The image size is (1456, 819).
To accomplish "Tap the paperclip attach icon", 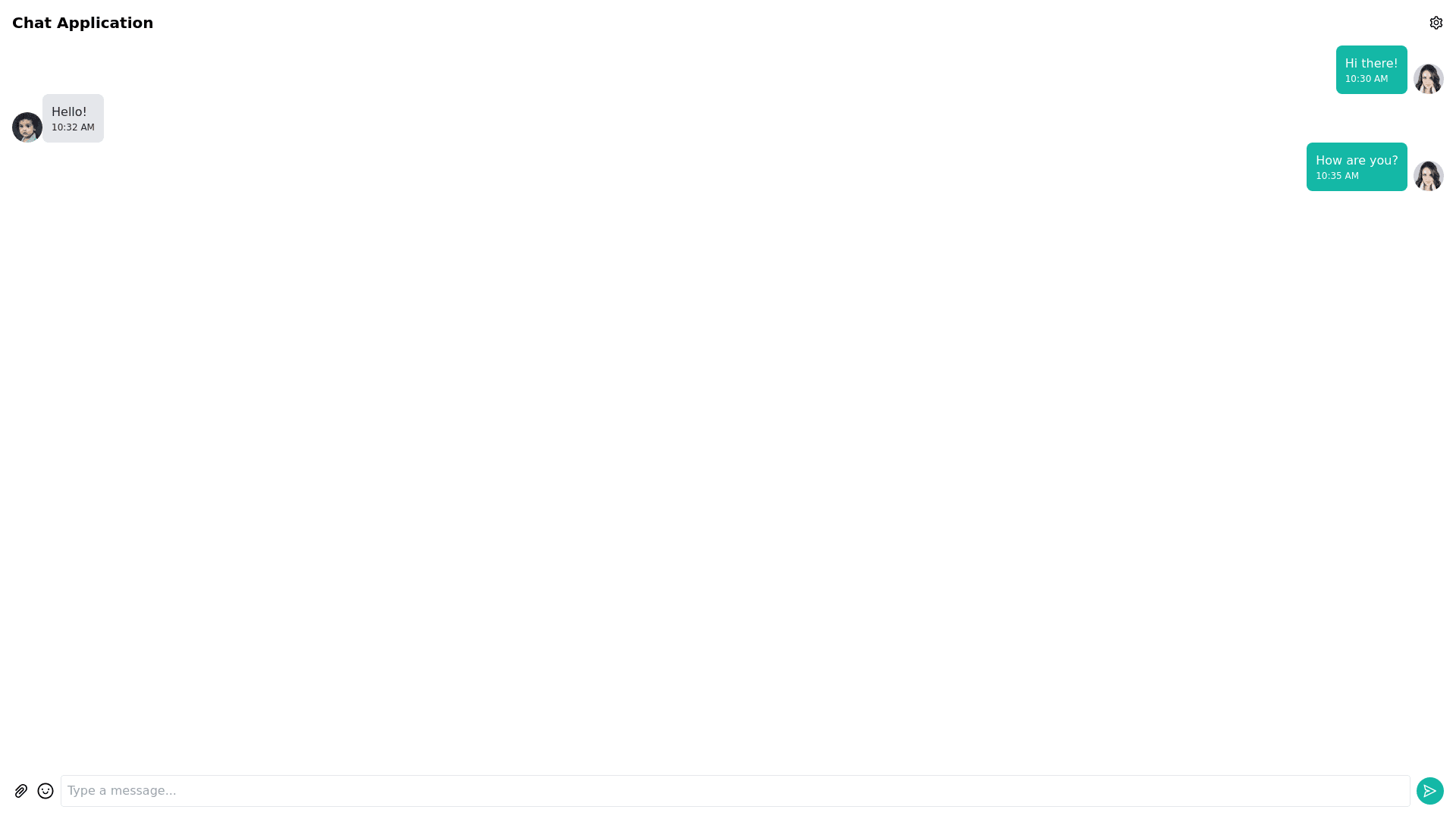I will pos(21,791).
